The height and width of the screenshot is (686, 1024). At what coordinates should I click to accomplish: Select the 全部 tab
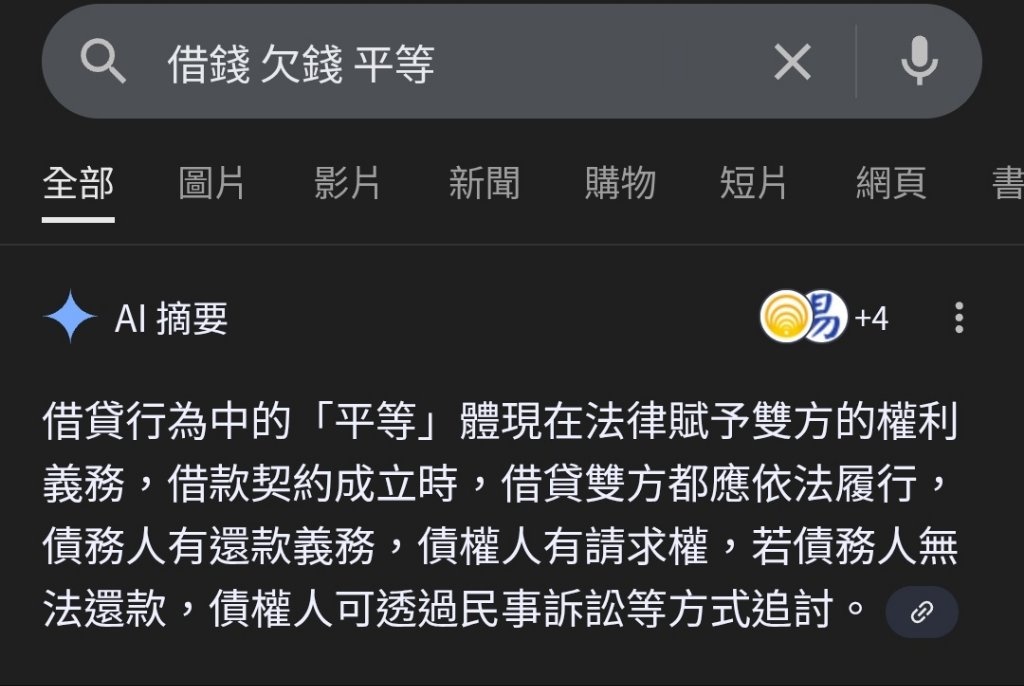pos(78,184)
